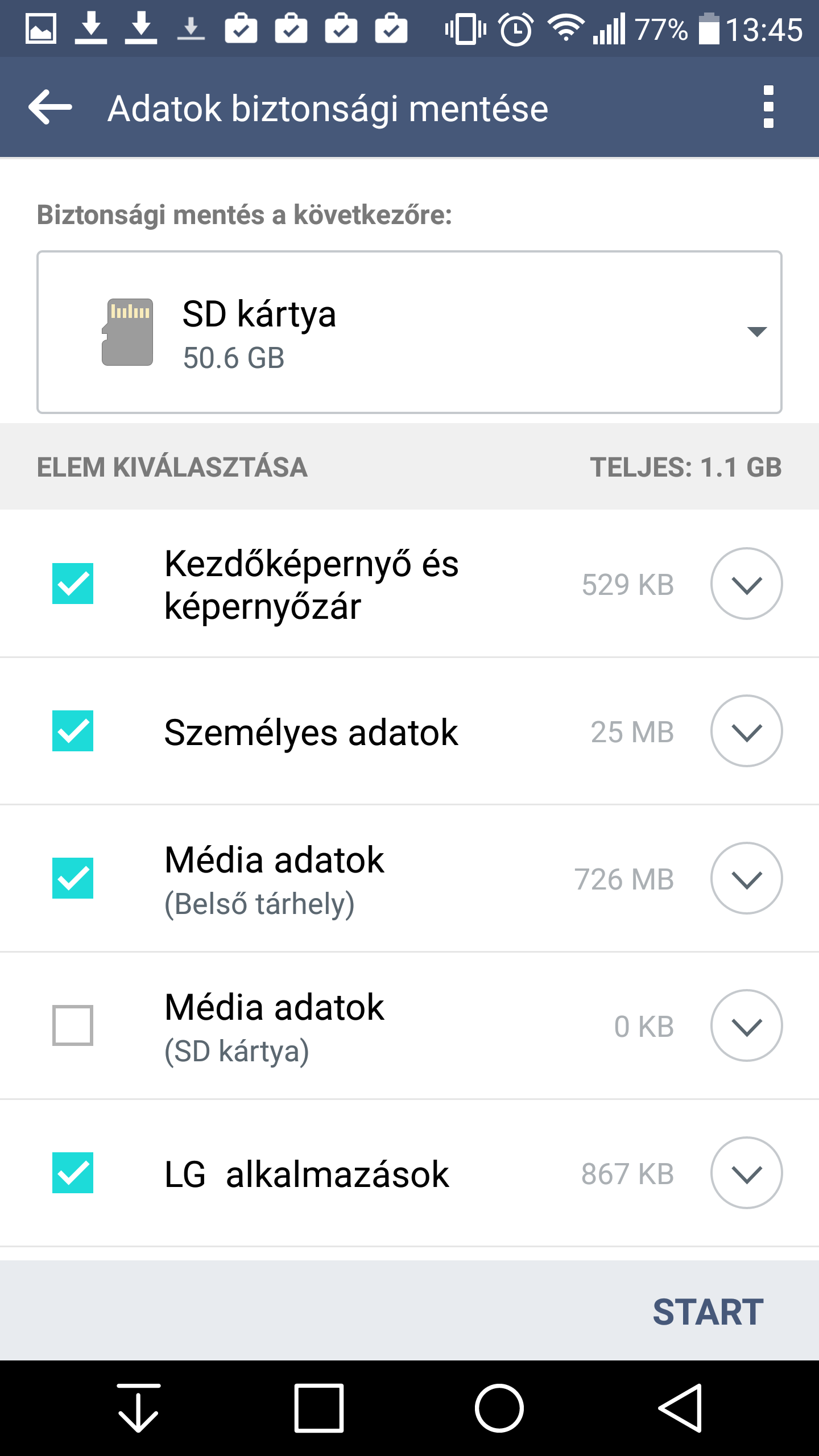Uncheck Személyes adatok checkbox
The image size is (819, 1456).
[73, 731]
